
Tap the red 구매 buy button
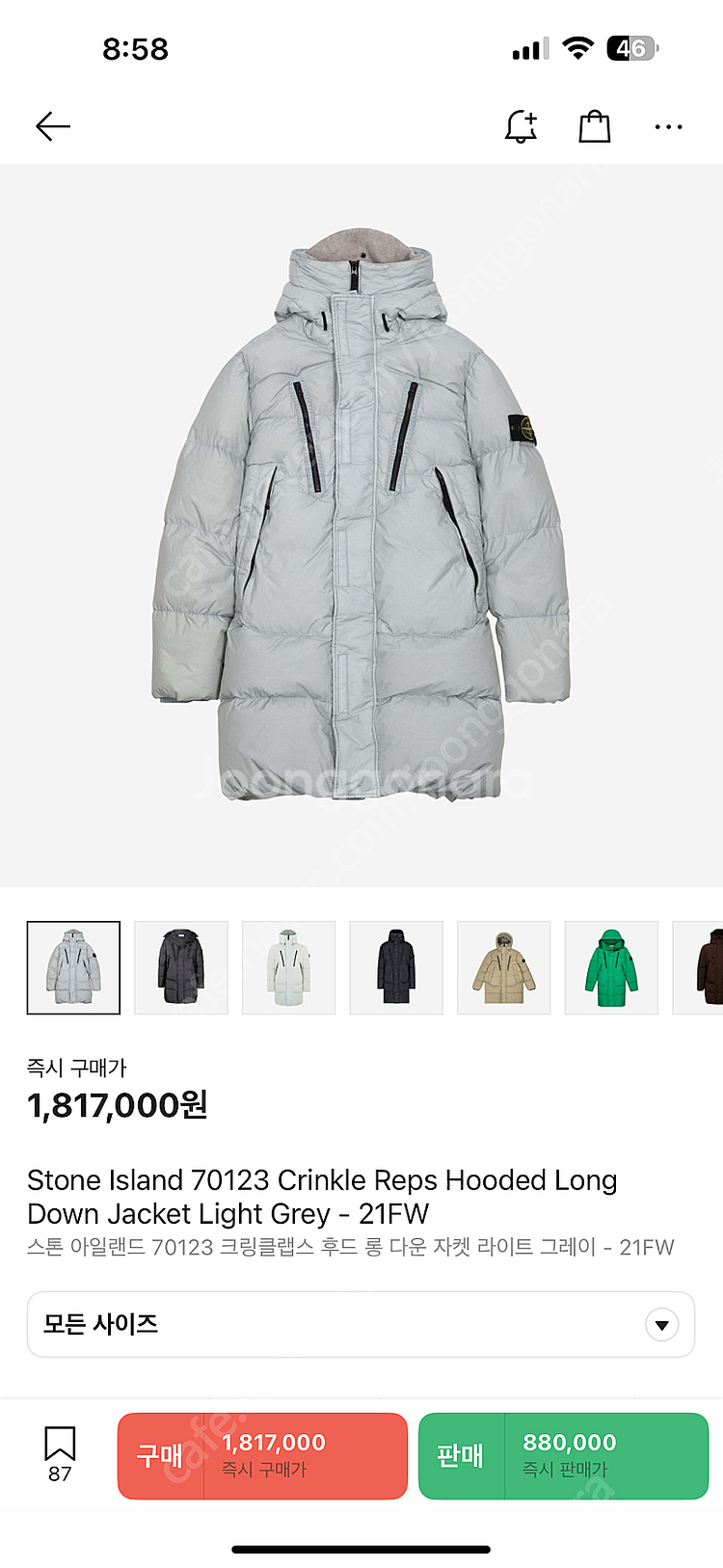pos(262,1455)
